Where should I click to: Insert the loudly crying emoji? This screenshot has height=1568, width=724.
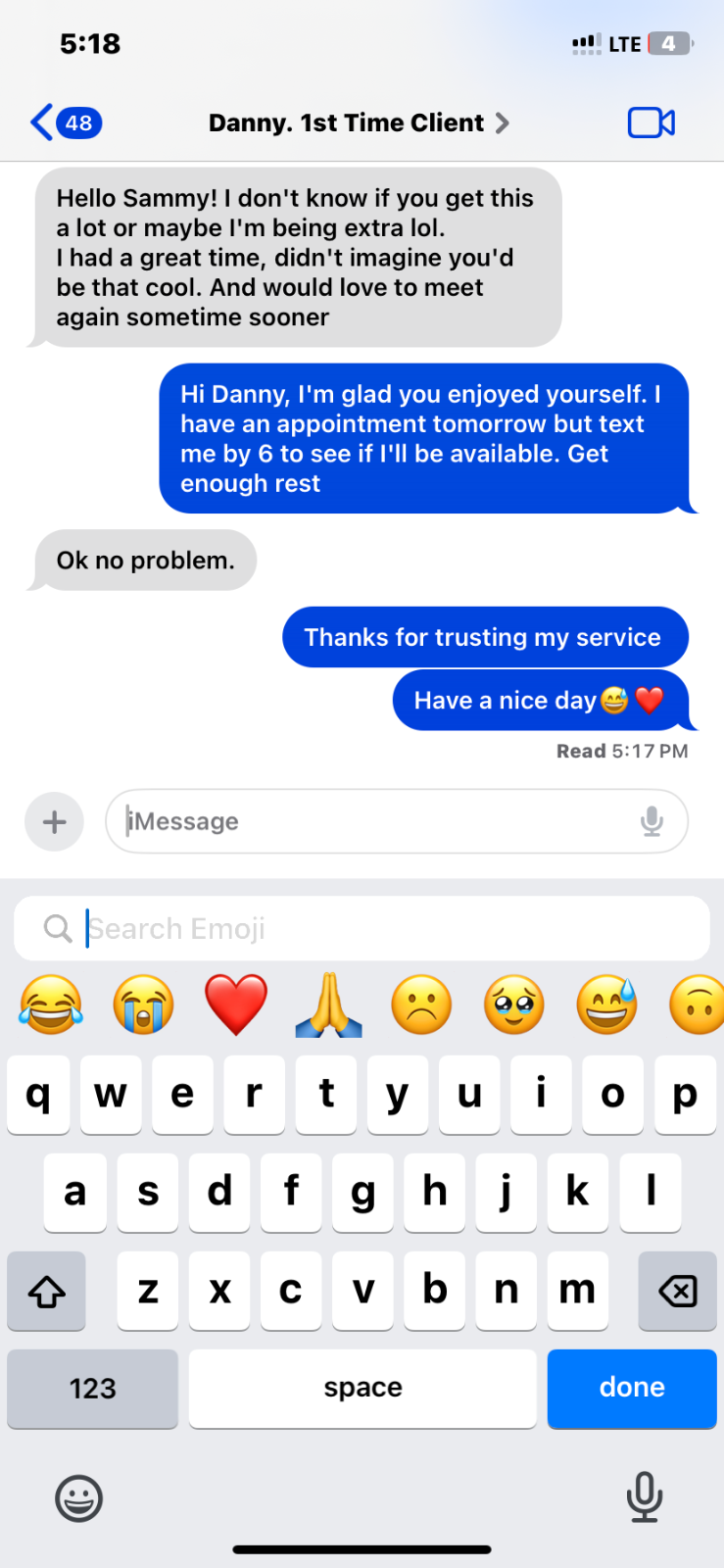(143, 1004)
